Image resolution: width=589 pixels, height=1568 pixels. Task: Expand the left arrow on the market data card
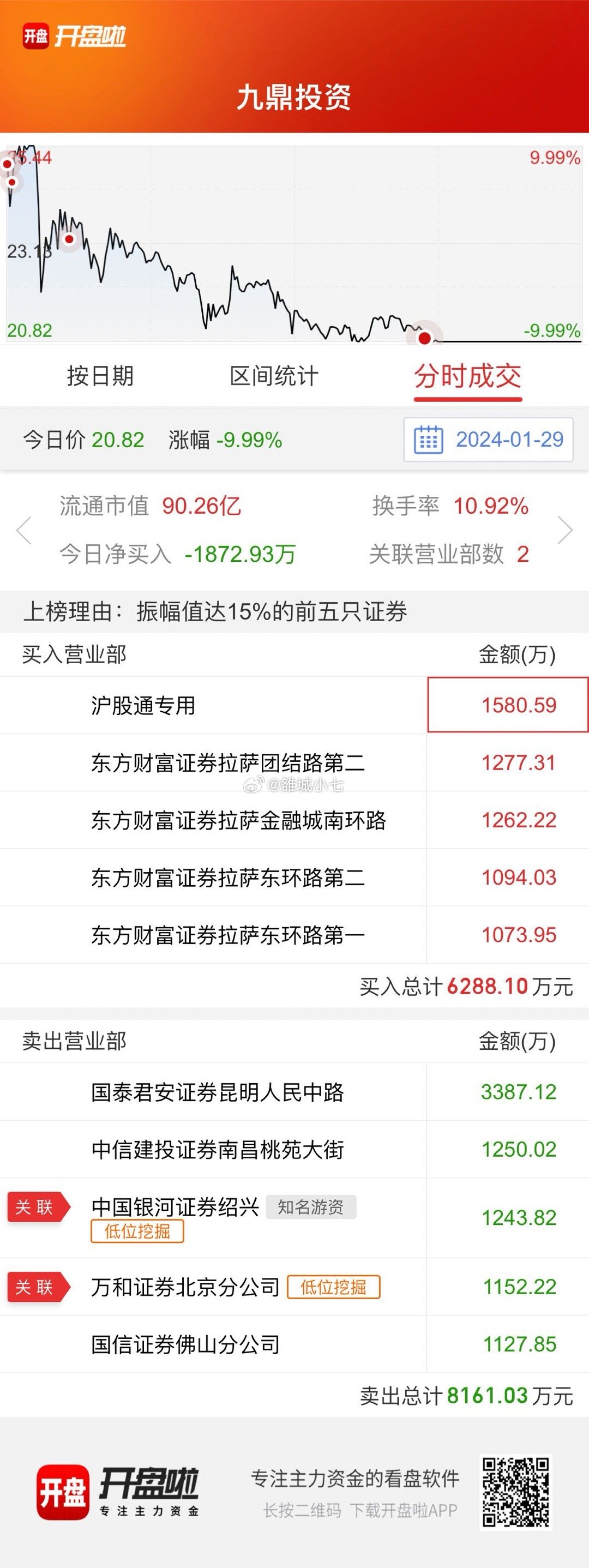[x=25, y=531]
